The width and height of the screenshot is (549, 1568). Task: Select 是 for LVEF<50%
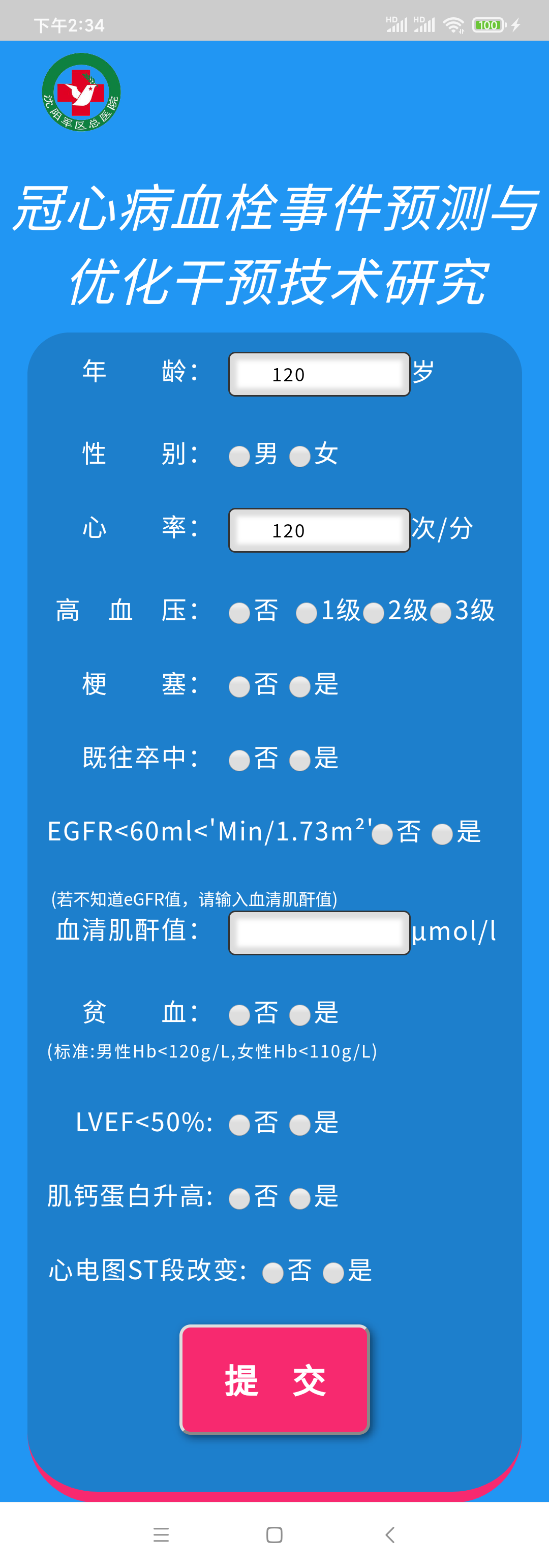[x=299, y=1124]
